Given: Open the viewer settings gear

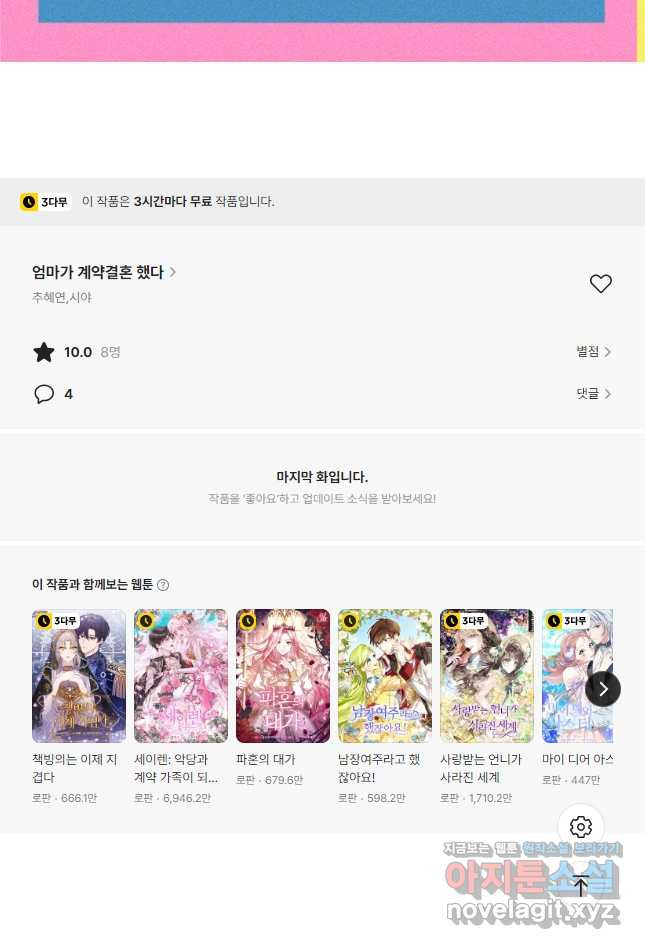Looking at the screenshot, I should [581, 827].
